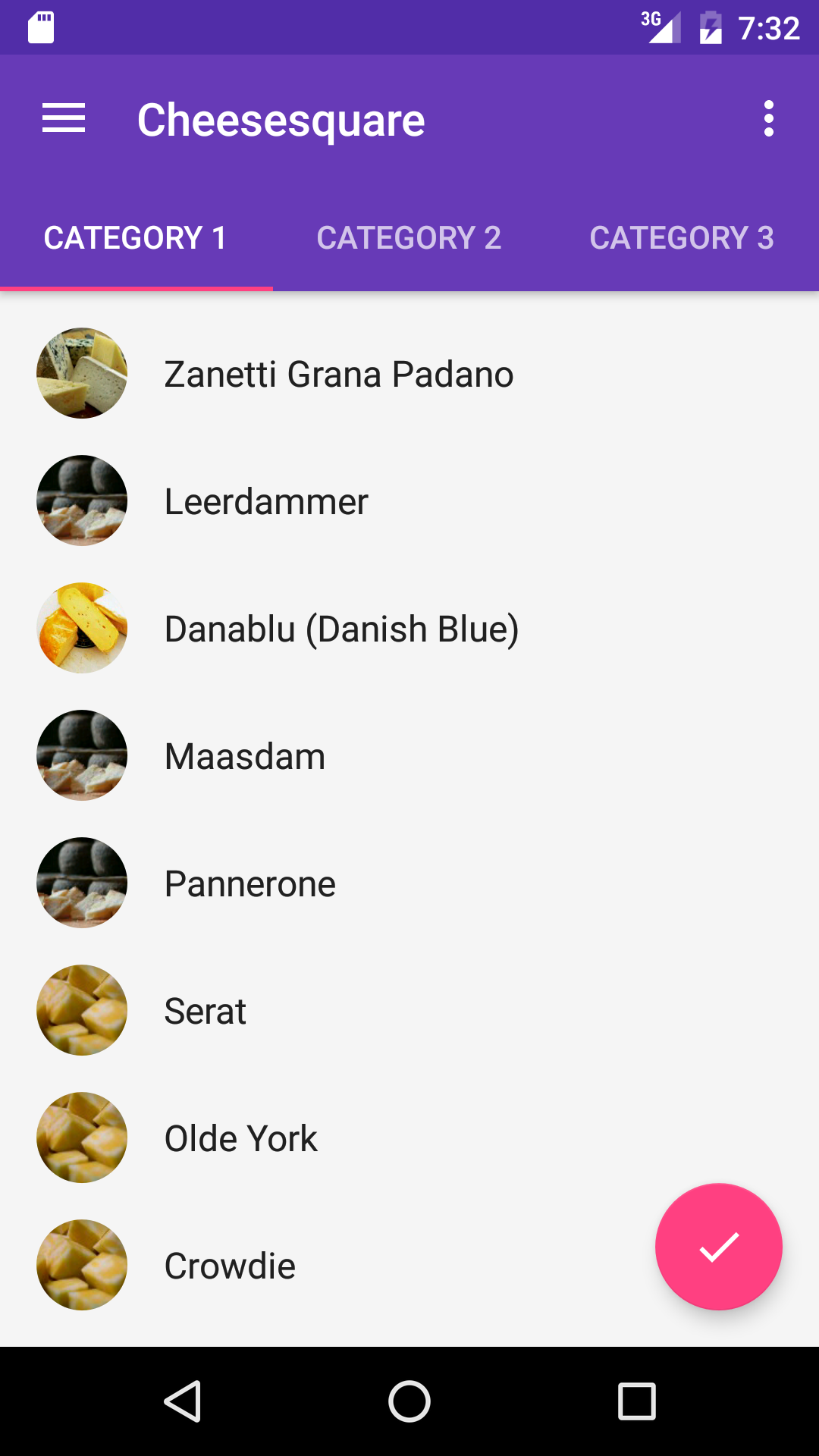Go back with the system back button
This screenshot has width=819, height=1456.
[x=182, y=1401]
